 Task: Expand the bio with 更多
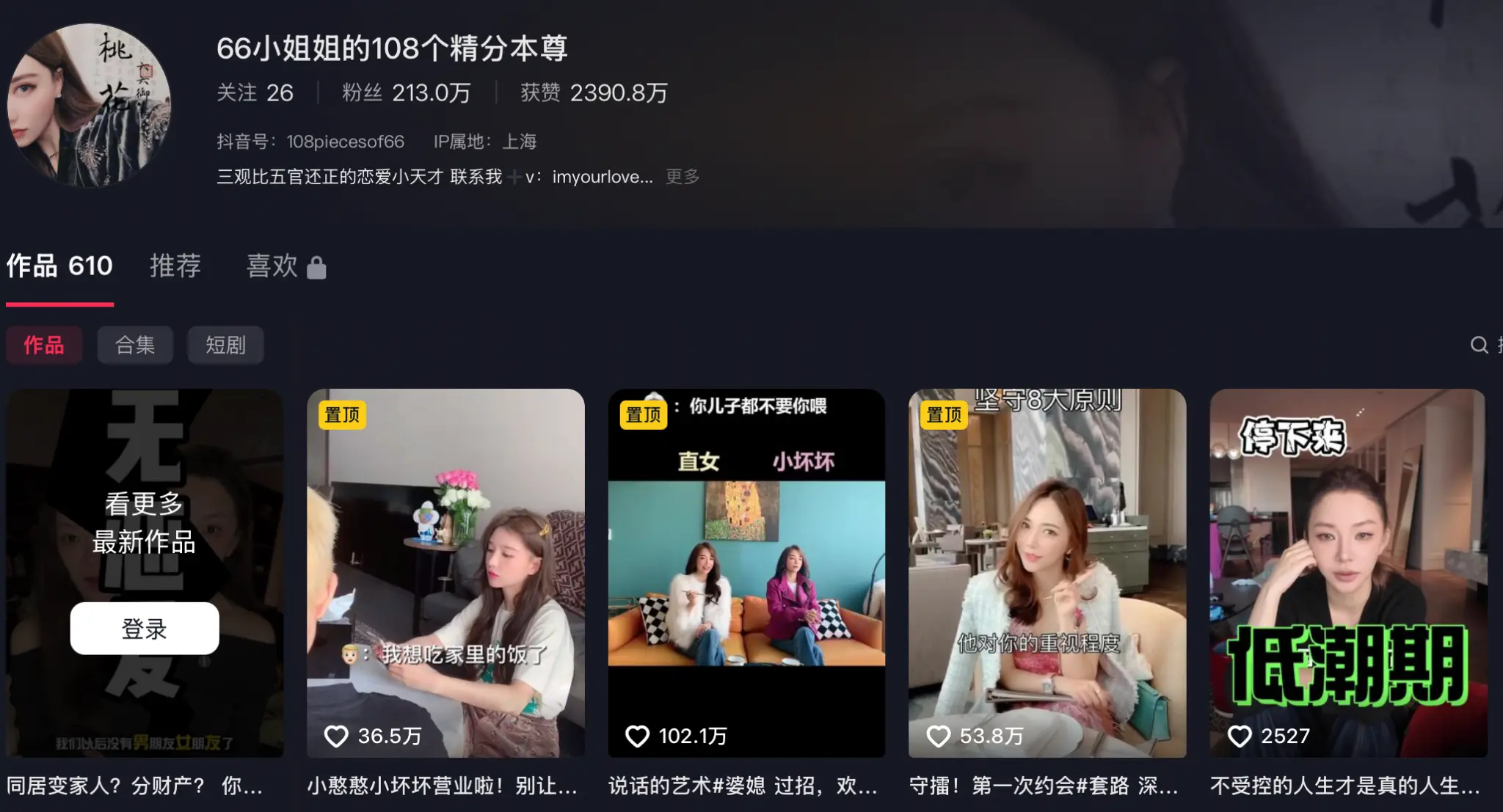[683, 177]
